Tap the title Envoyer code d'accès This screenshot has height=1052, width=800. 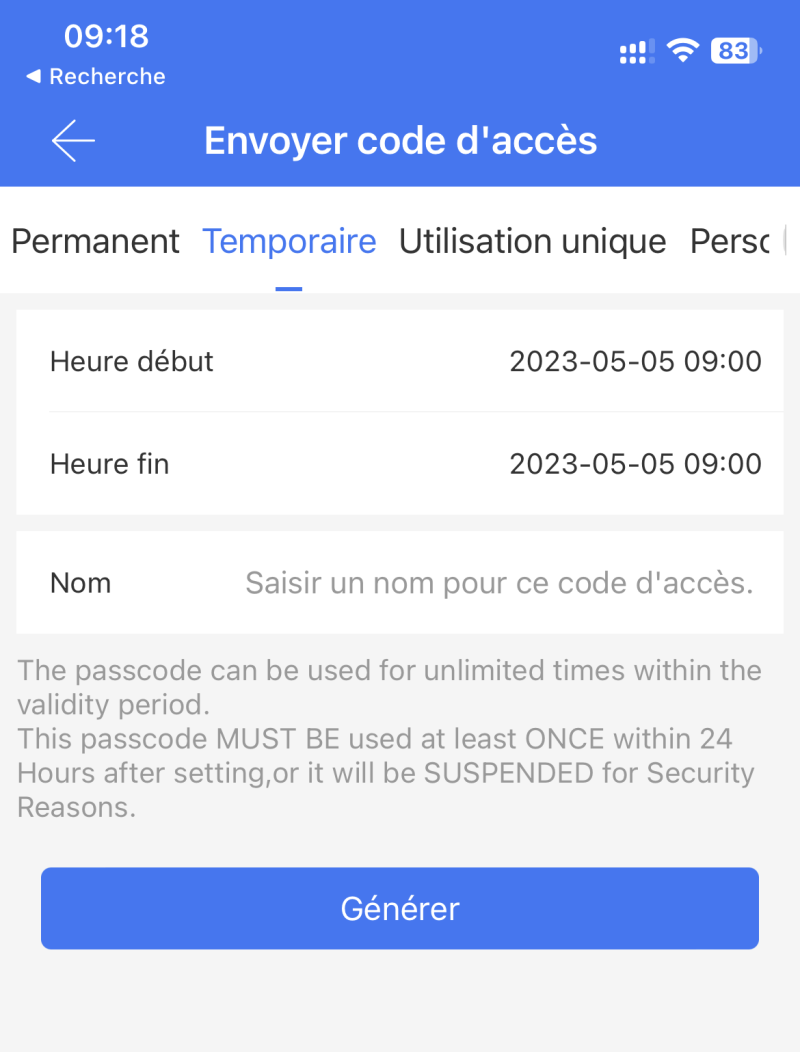[400, 140]
